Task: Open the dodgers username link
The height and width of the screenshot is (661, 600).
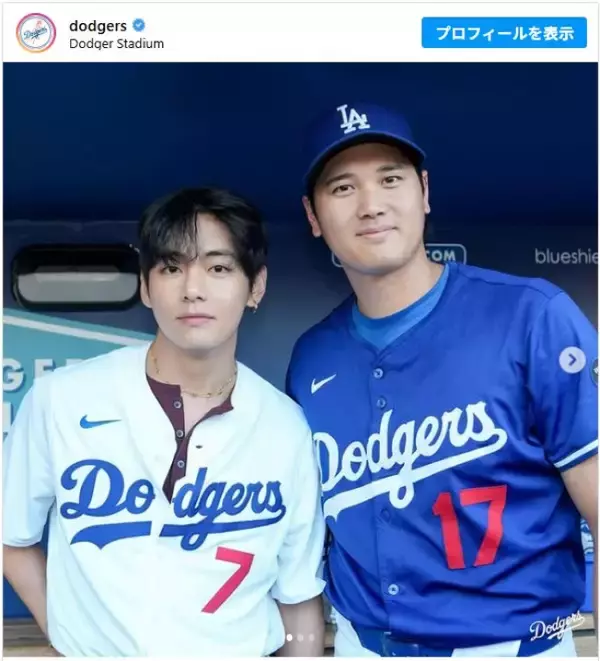Action: [97, 26]
